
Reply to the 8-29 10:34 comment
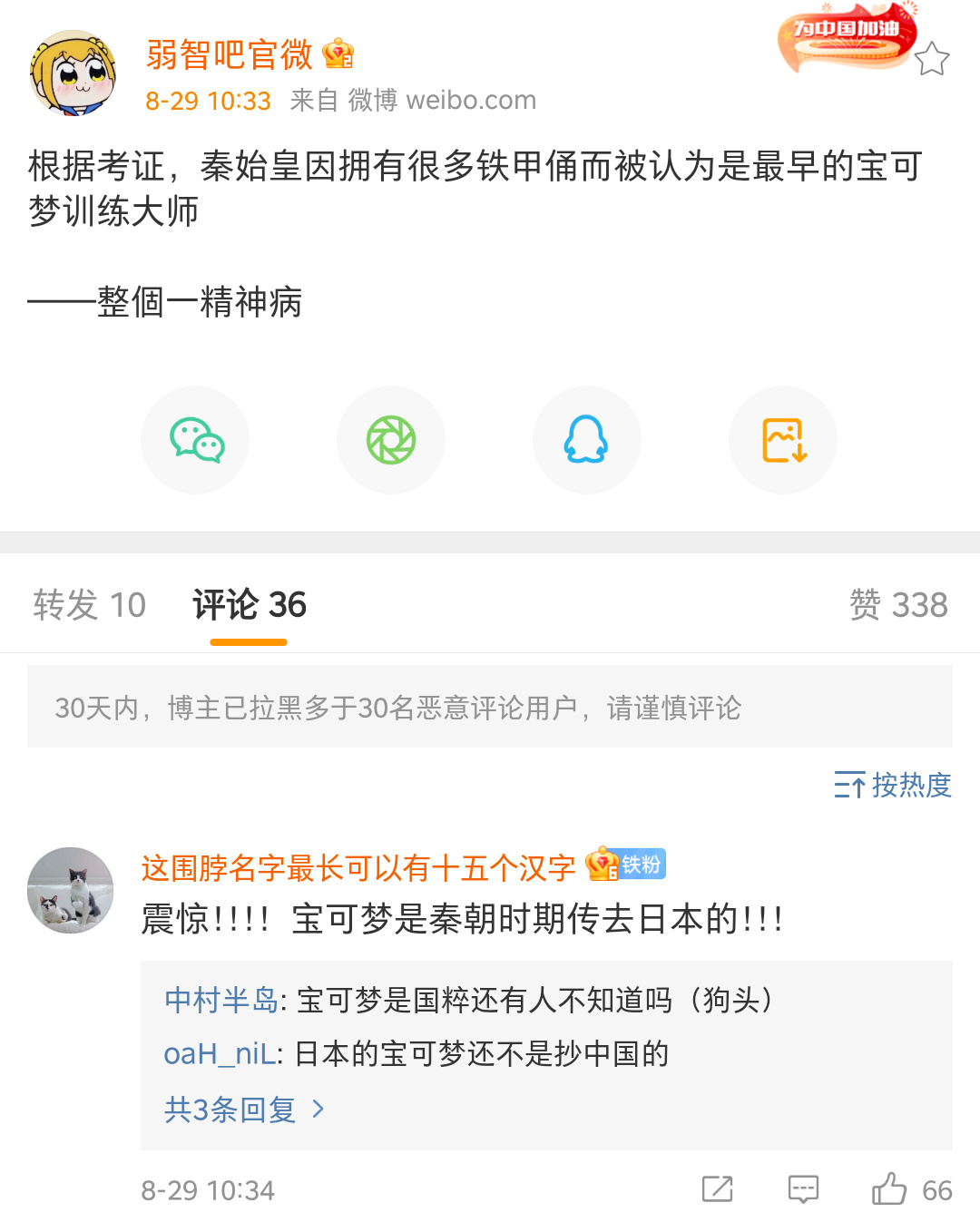tap(803, 1189)
